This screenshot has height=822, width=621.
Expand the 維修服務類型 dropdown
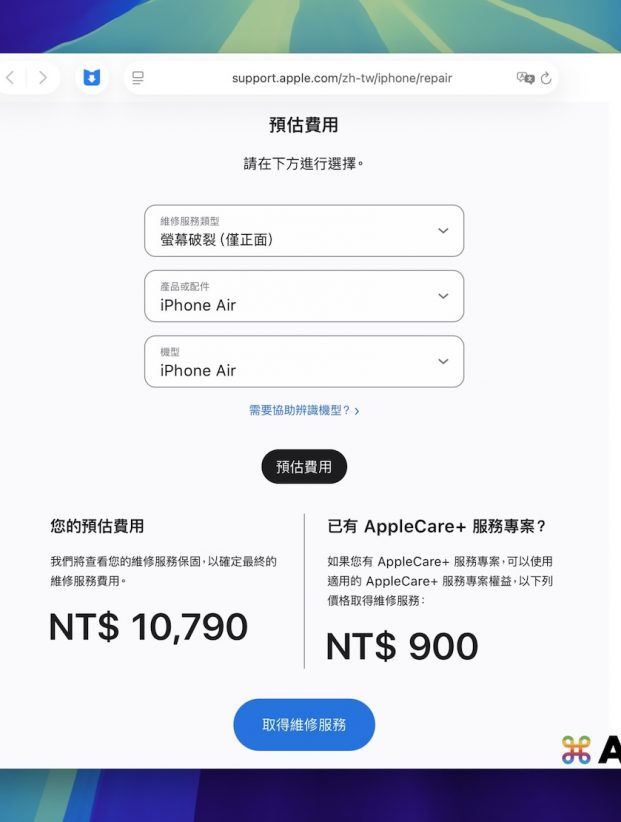point(304,231)
